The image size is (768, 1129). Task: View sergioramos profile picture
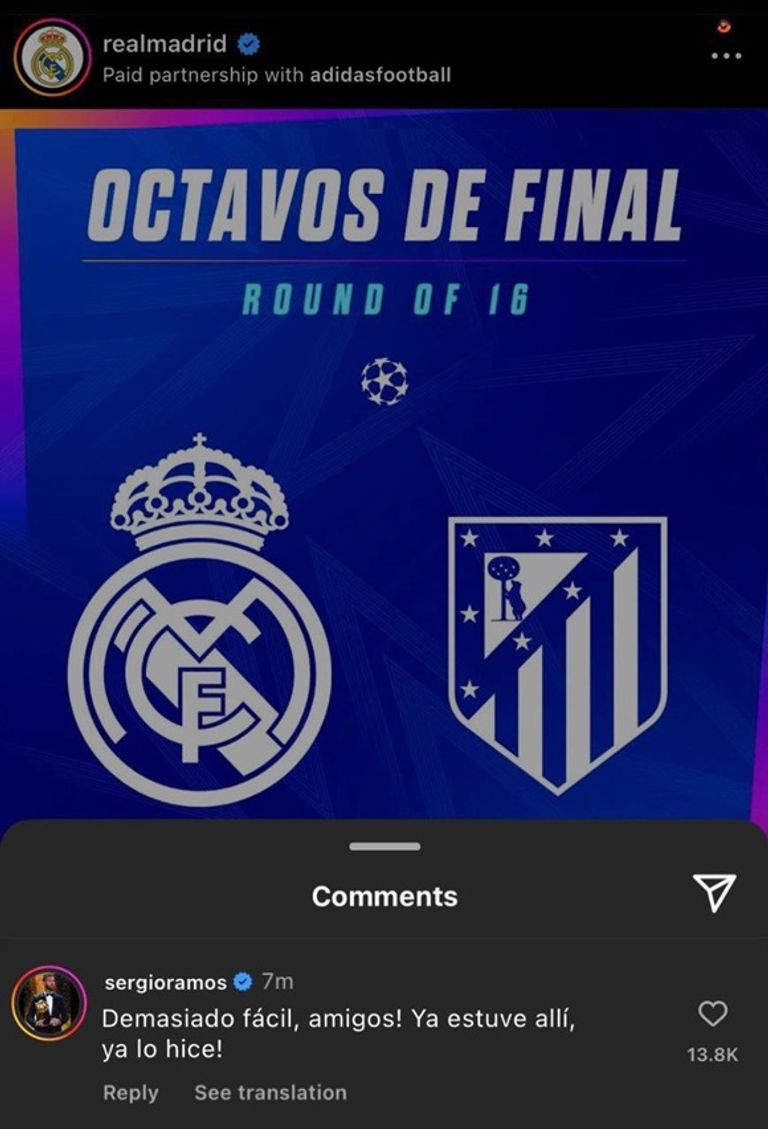click(x=50, y=1003)
